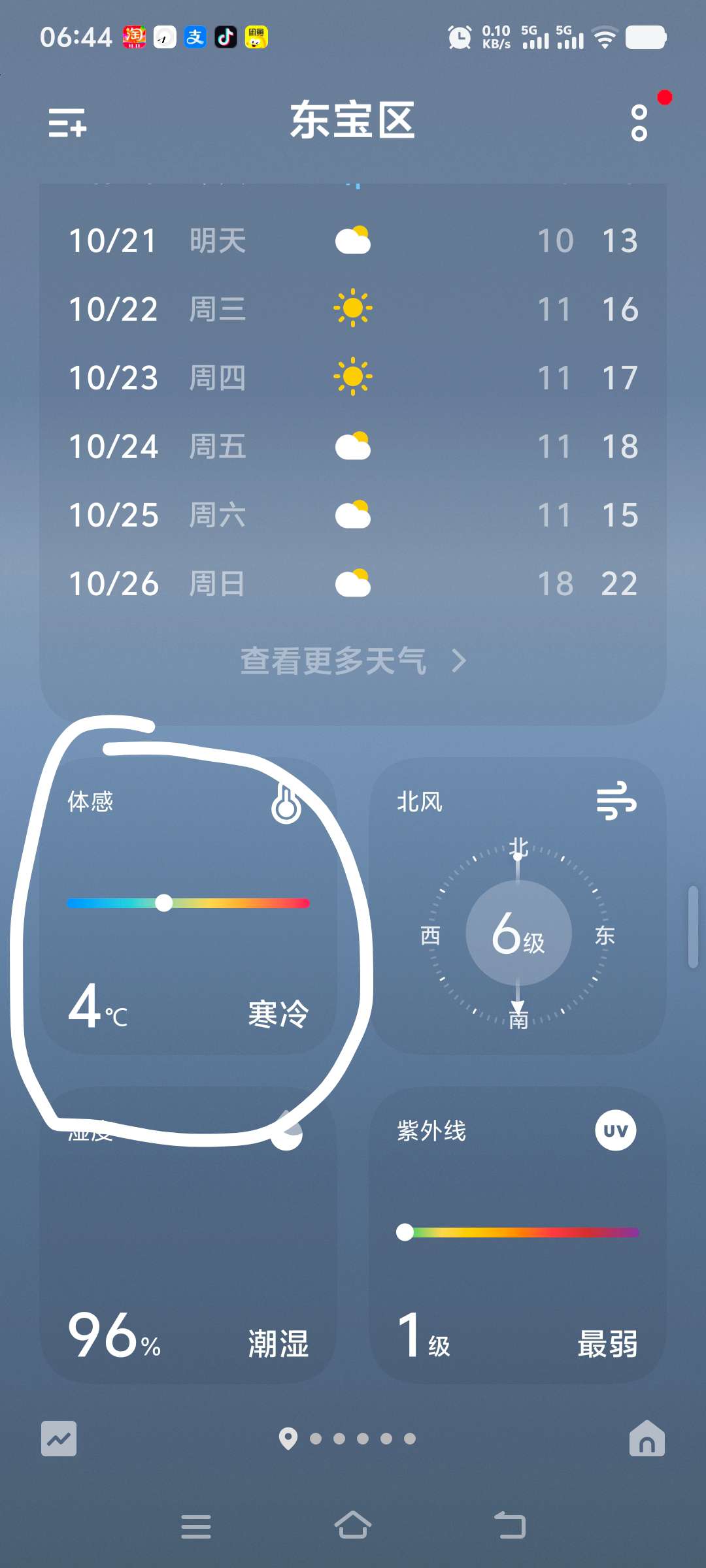Image resolution: width=706 pixels, height=1568 pixels.
Task: Open the 10/21 明天 forecast row
Action: [353, 241]
